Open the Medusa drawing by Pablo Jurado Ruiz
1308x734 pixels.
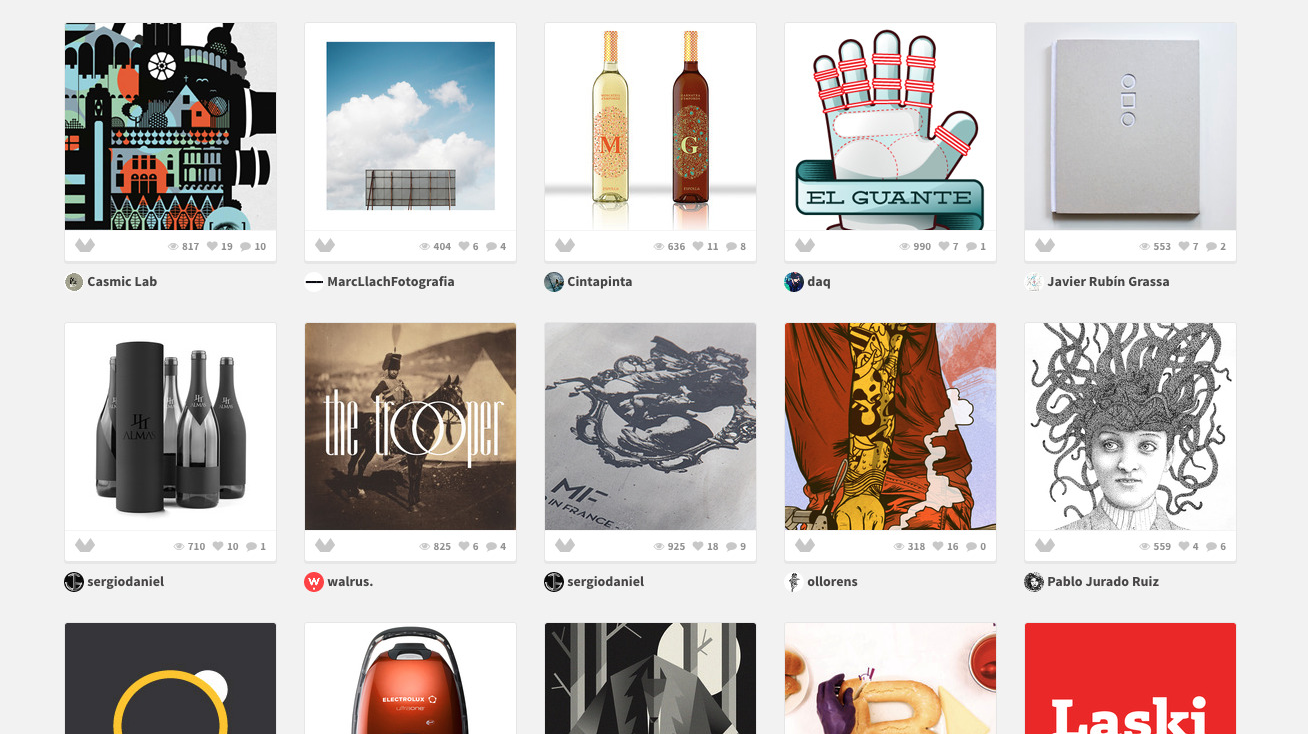[1130, 426]
